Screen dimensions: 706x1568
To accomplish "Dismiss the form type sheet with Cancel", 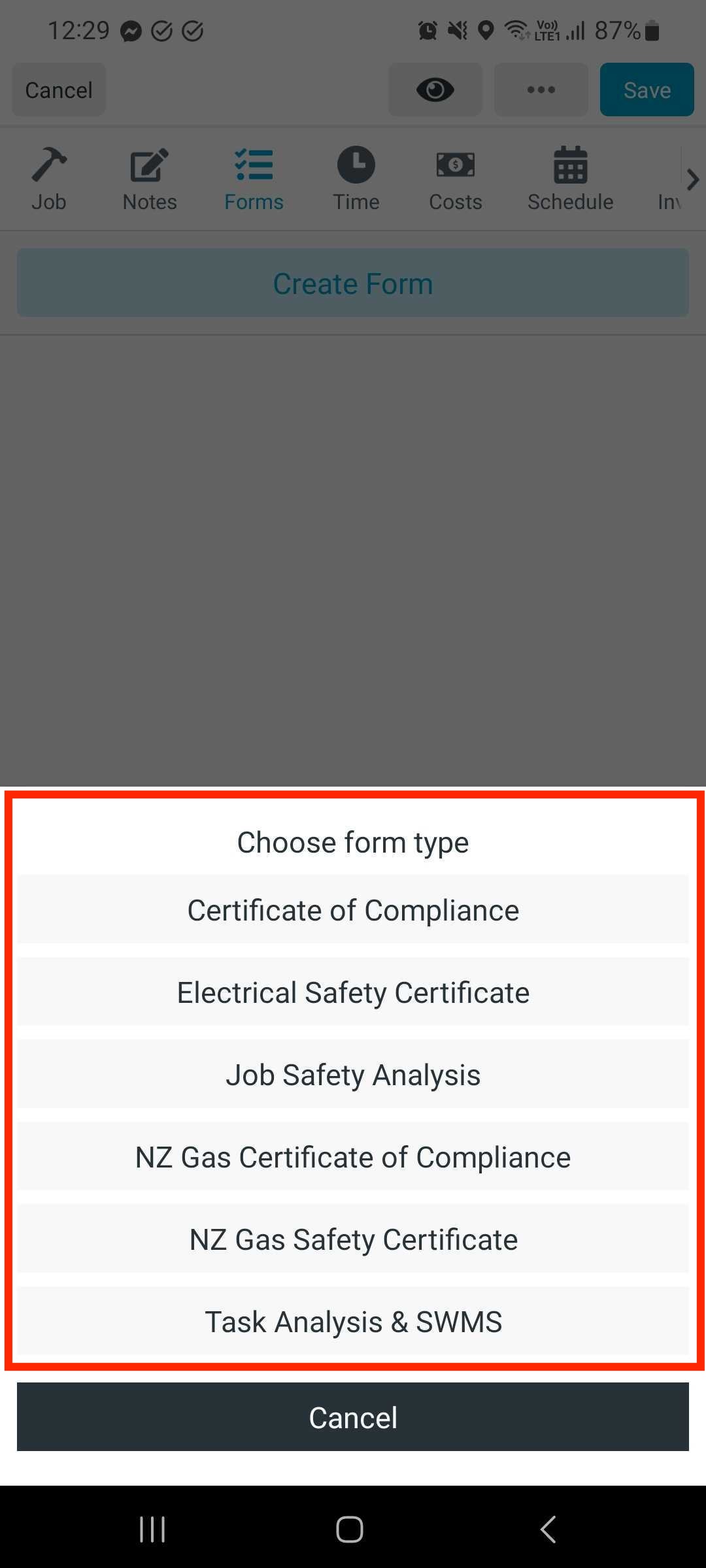I will click(x=353, y=1417).
